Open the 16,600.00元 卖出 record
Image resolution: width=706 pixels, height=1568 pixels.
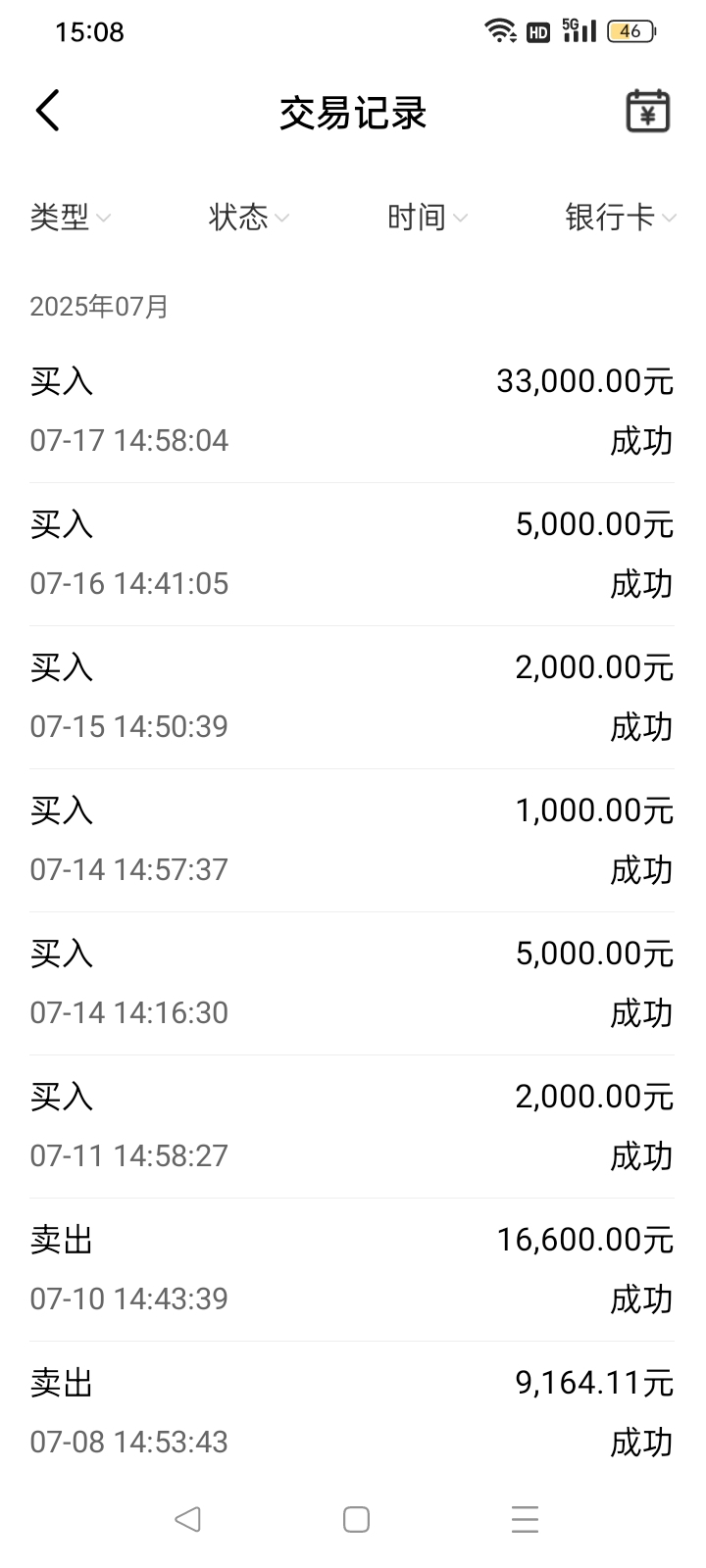[x=352, y=1269]
